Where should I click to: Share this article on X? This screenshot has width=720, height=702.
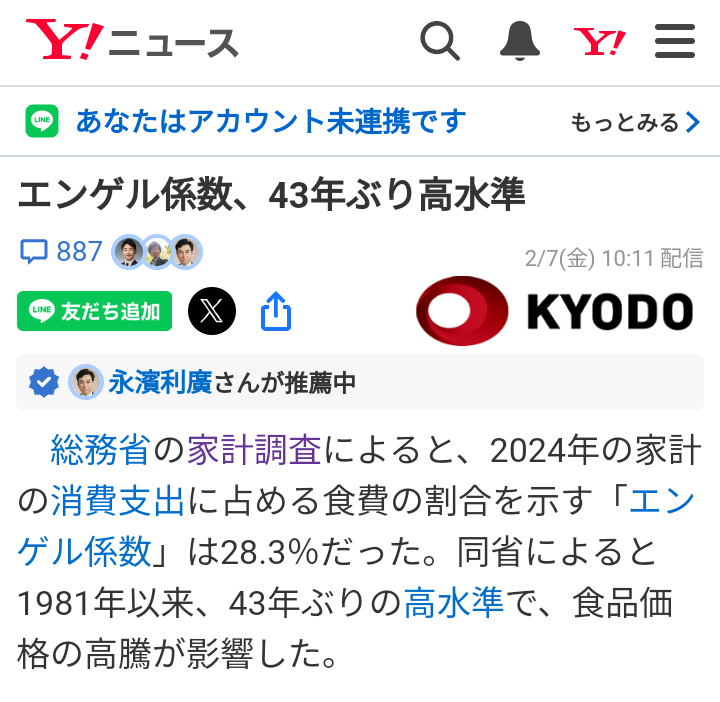tap(212, 311)
